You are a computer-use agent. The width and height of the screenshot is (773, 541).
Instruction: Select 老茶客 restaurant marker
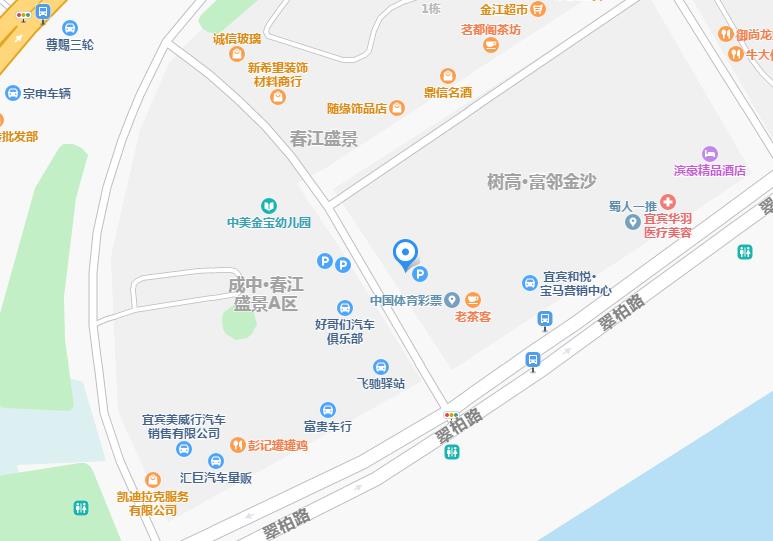[473, 299]
